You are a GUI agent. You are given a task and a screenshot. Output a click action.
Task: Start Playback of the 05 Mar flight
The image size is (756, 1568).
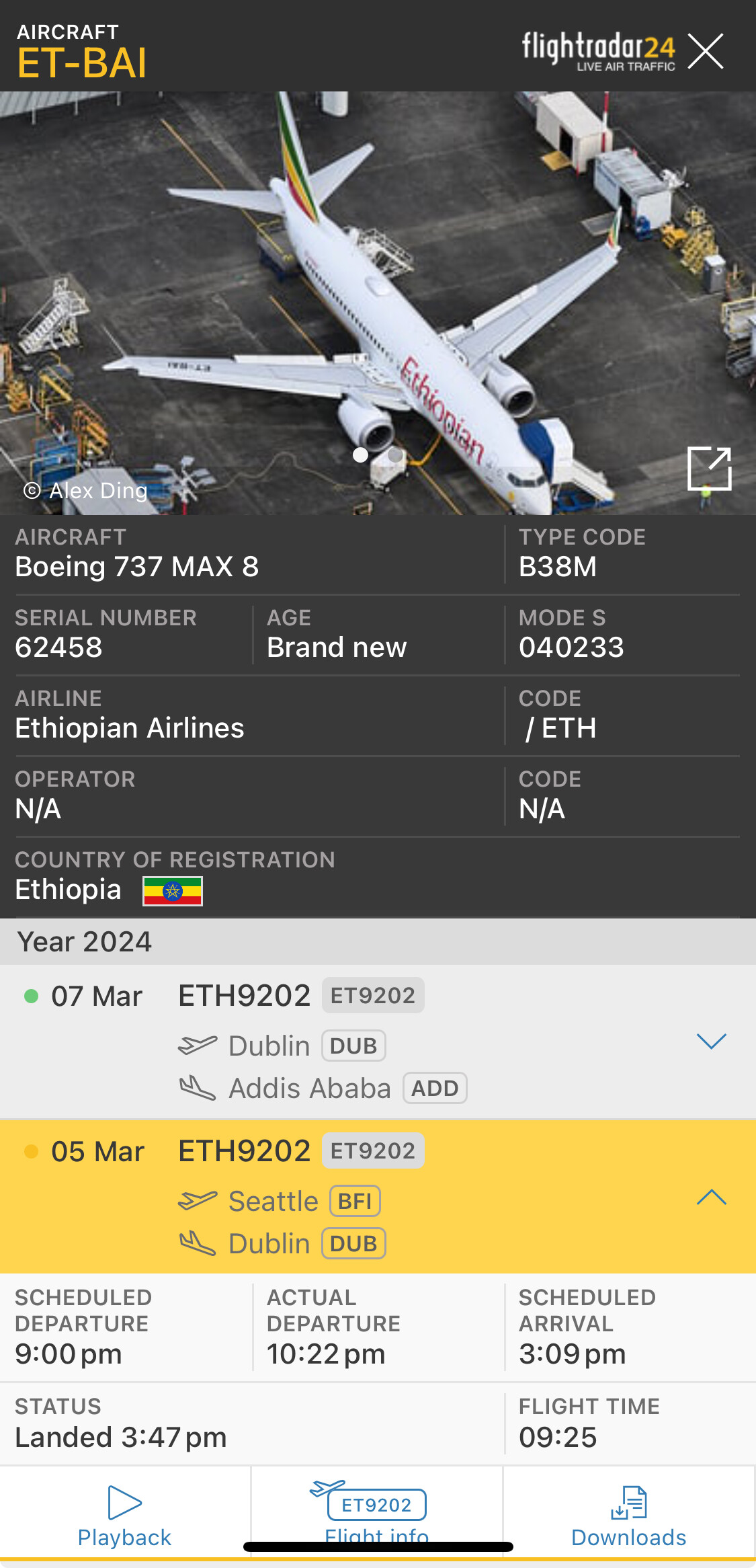click(125, 1516)
